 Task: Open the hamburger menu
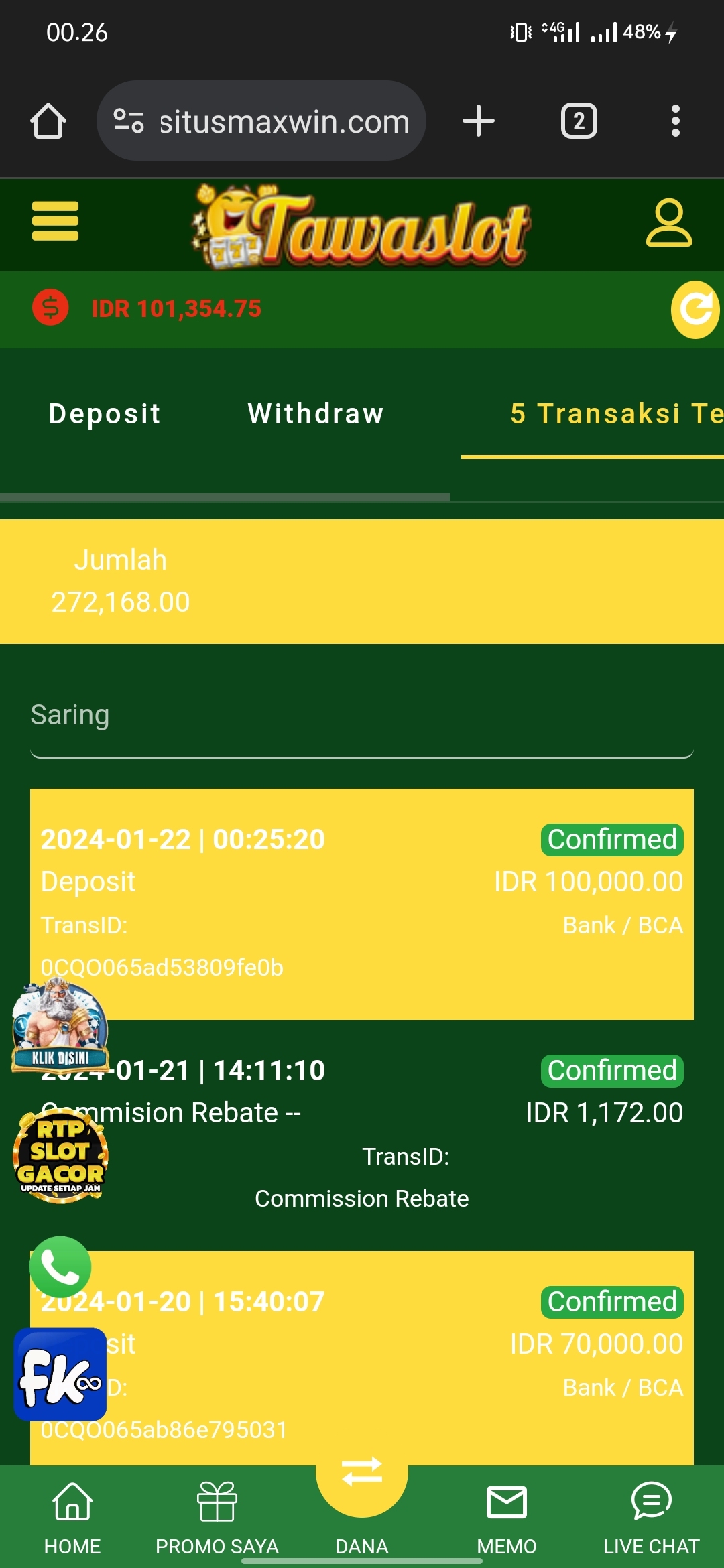(x=55, y=221)
